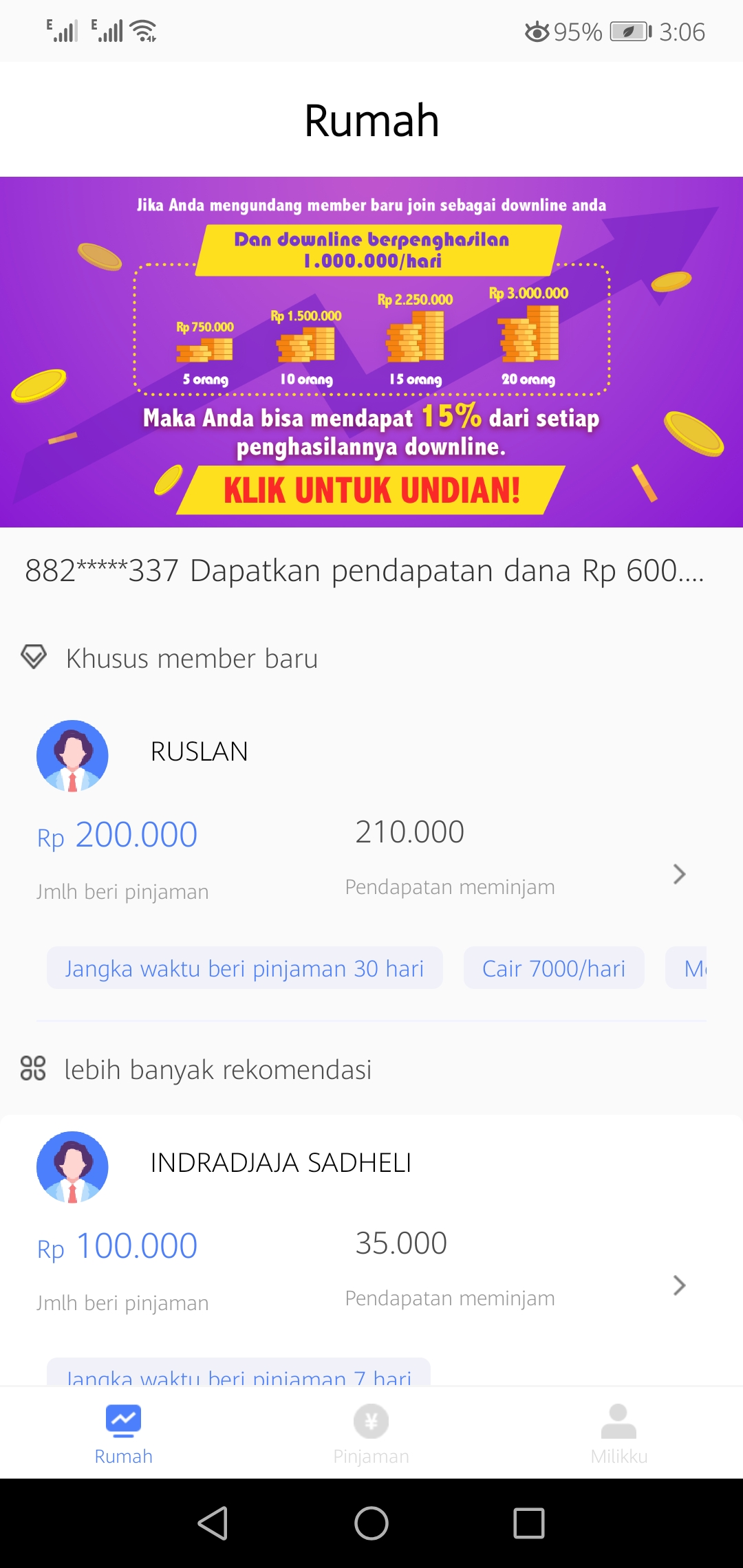Go back using the system back button
Image resolution: width=743 pixels, height=1568 pixels.
[x=213, y=1523]
